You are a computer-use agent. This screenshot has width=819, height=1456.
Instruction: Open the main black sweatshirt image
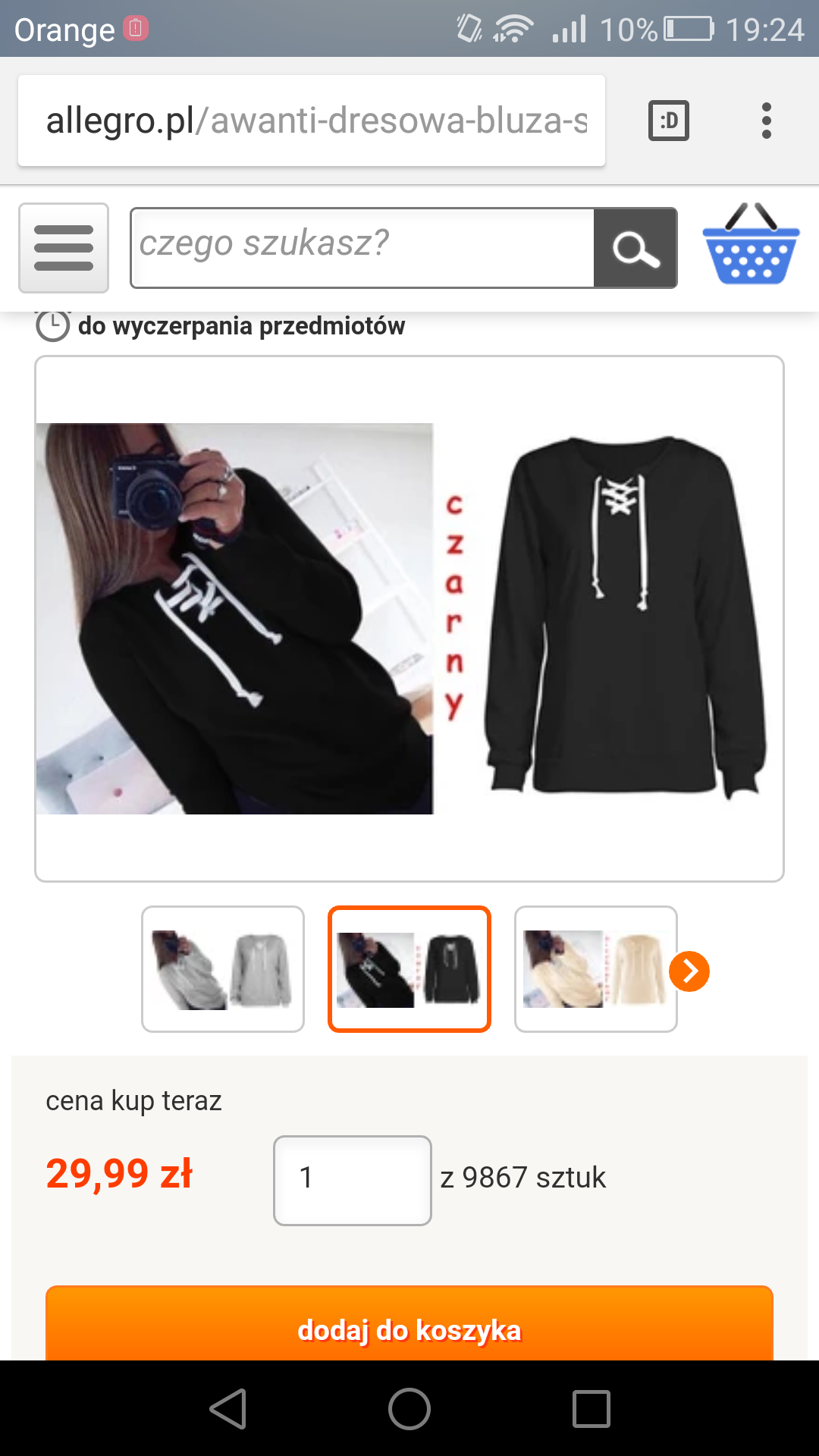click(x=409, y=618)
